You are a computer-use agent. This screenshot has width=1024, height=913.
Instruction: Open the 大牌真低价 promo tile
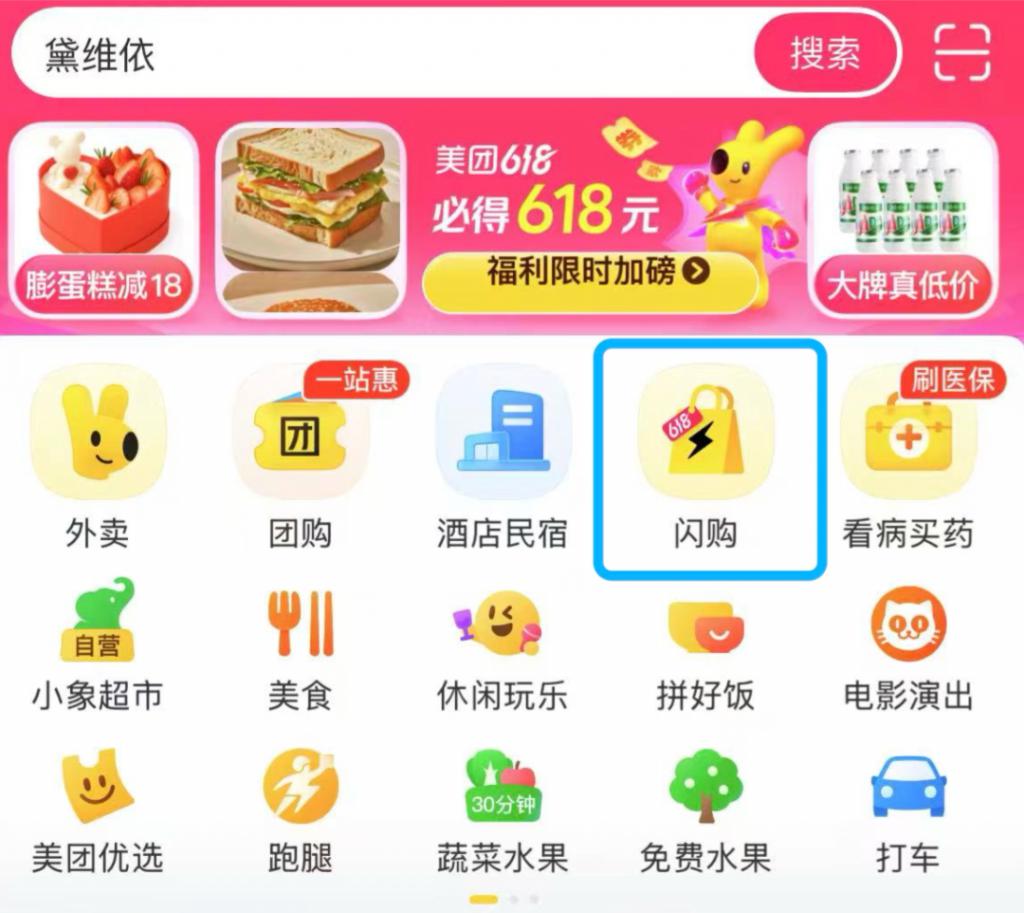coord(902,220)
